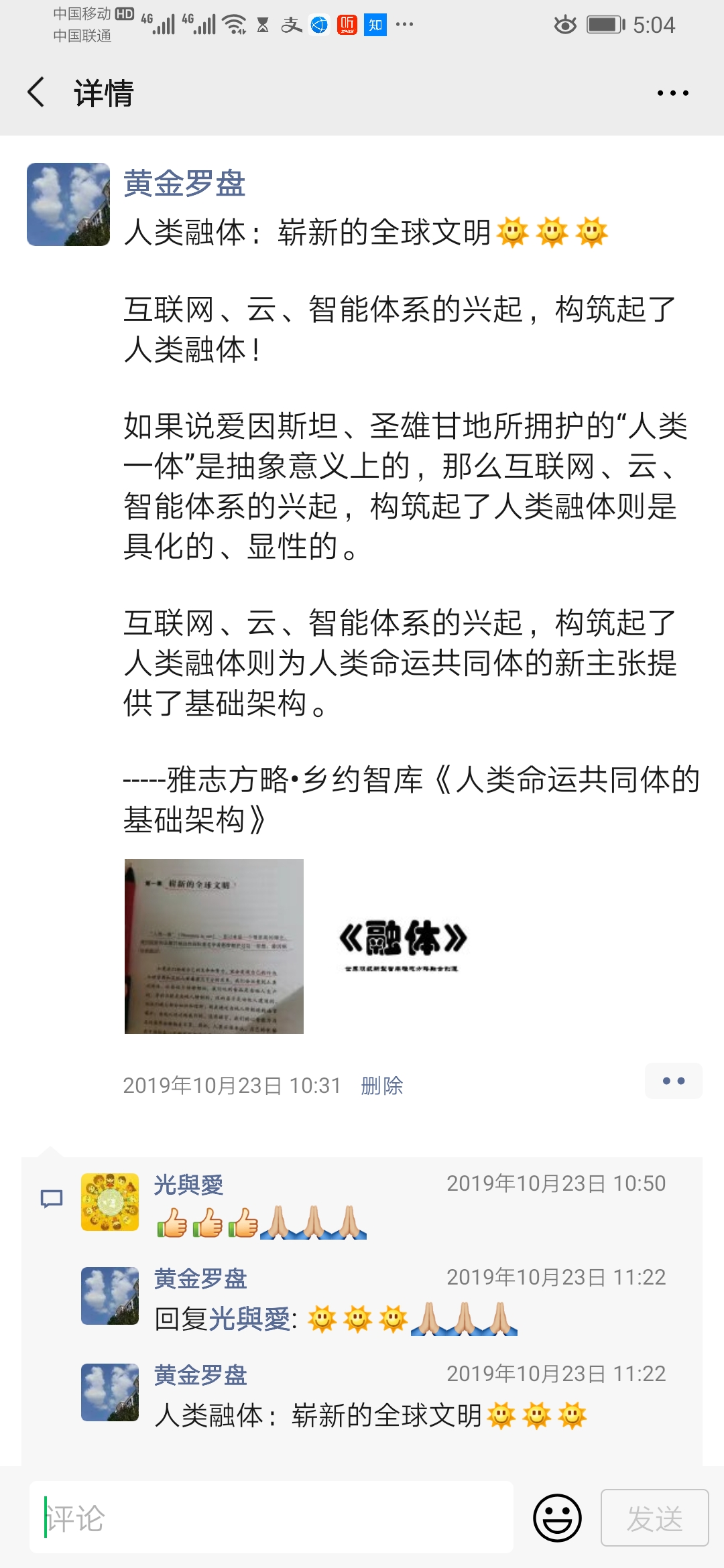Image resolution: width=724 pixels, height=1568 pixels.
Task: Tap 光與愛's avatar in the comments
Action: point(110,1202)
